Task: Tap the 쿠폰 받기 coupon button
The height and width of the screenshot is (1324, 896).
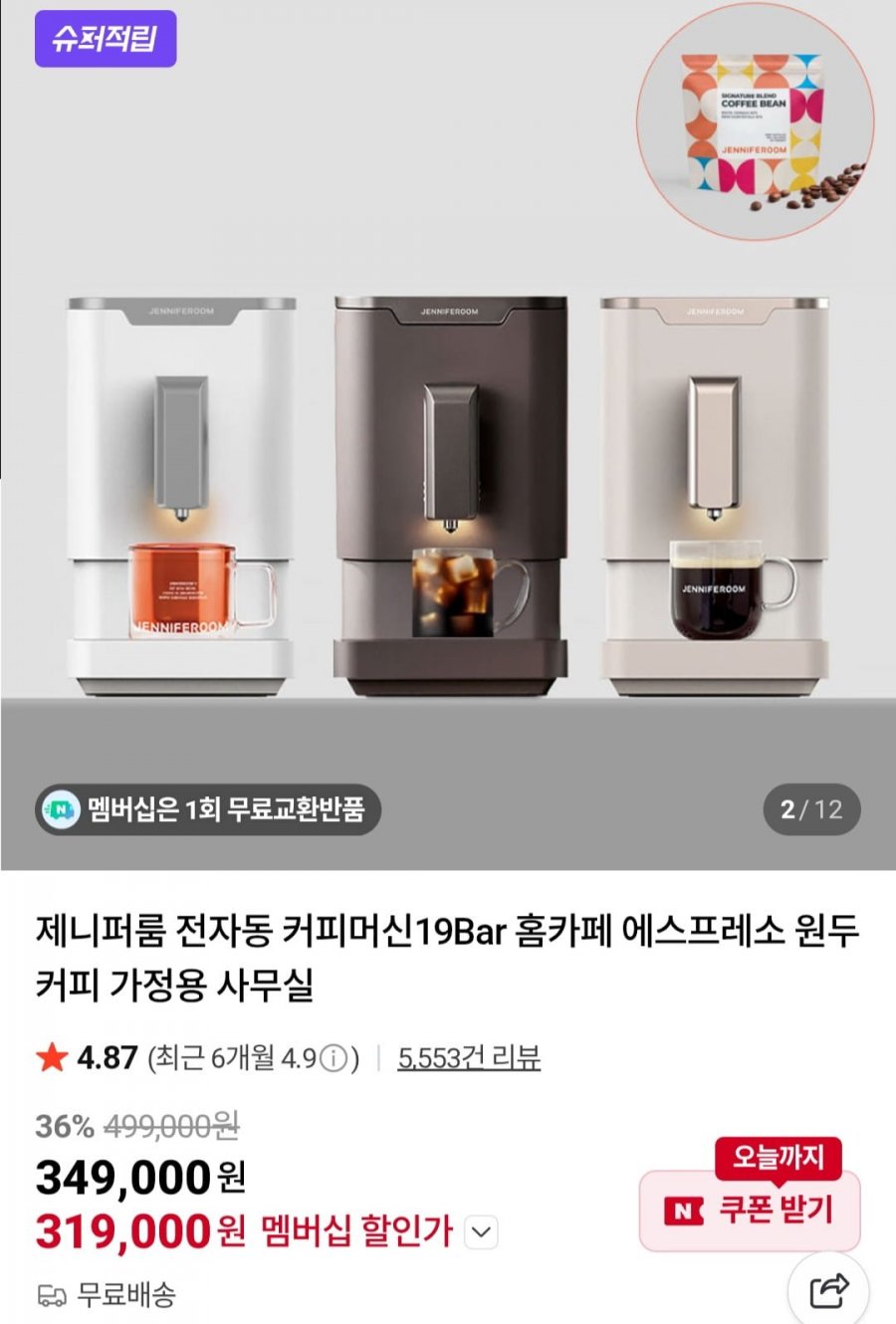Action: (x=750, y=1211)
